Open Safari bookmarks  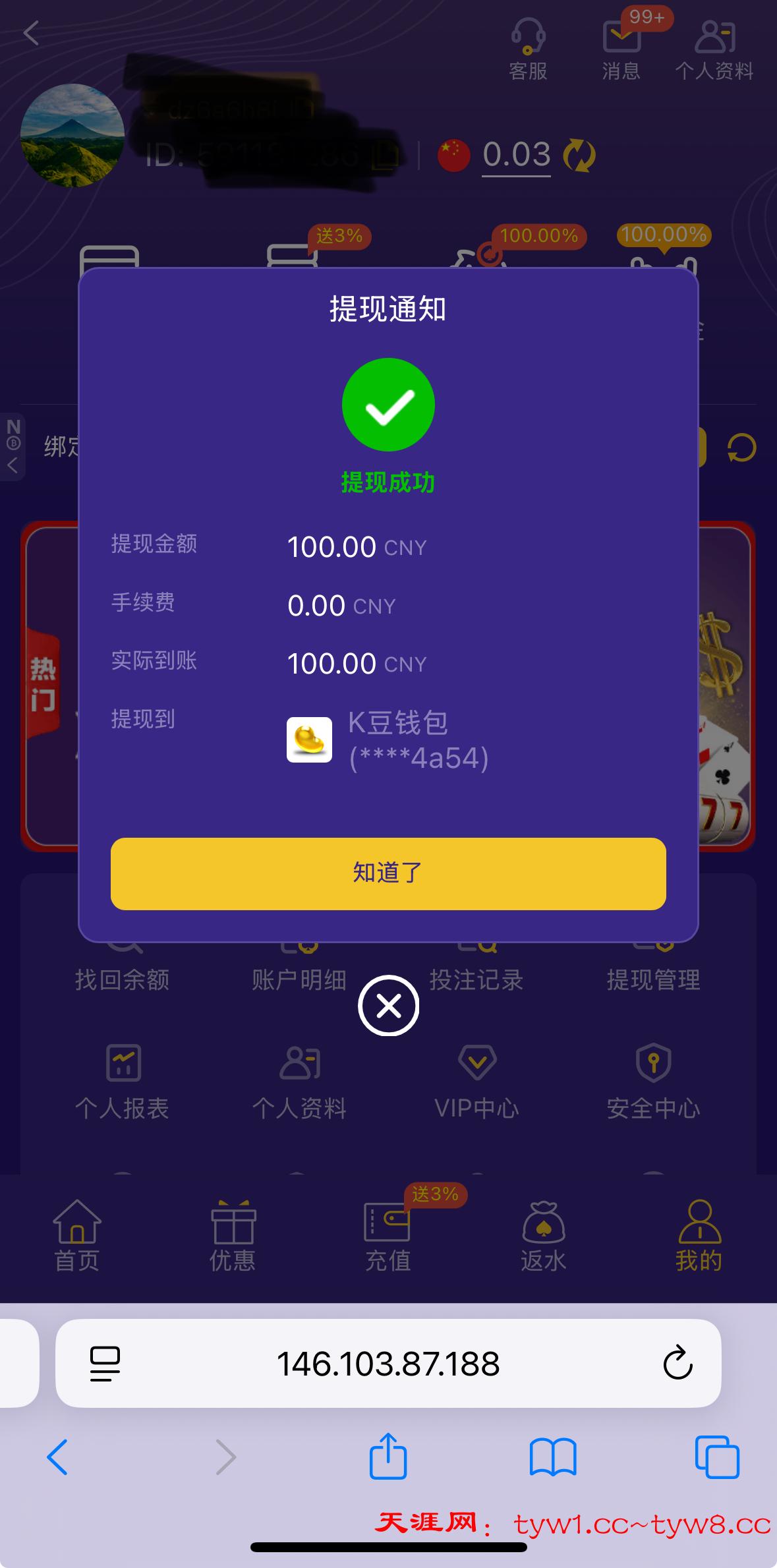point(553,1457)
